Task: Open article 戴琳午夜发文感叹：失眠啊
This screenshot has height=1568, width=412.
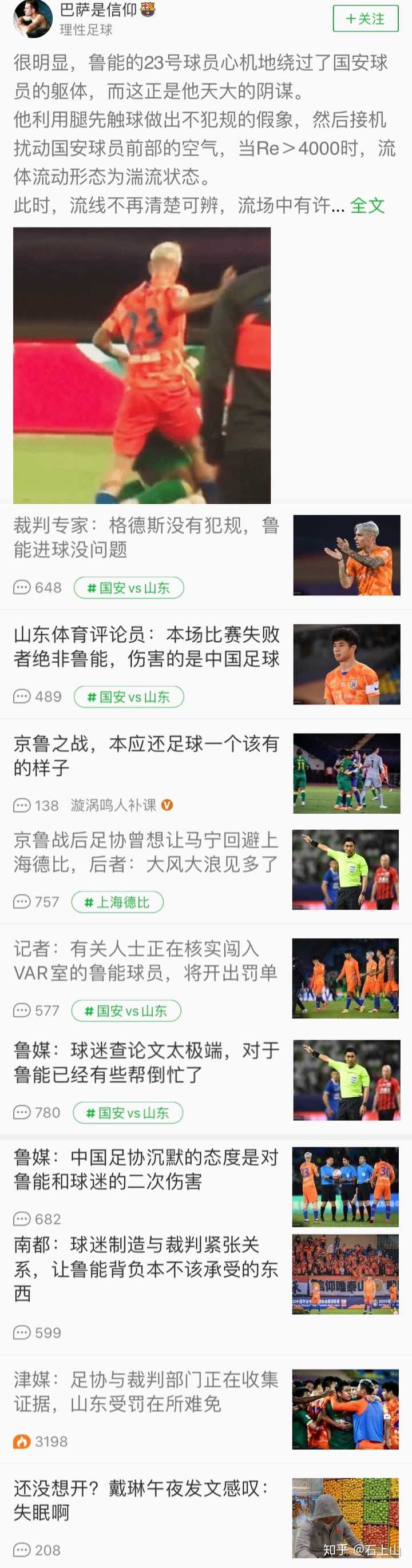Action: point(146,1500)
